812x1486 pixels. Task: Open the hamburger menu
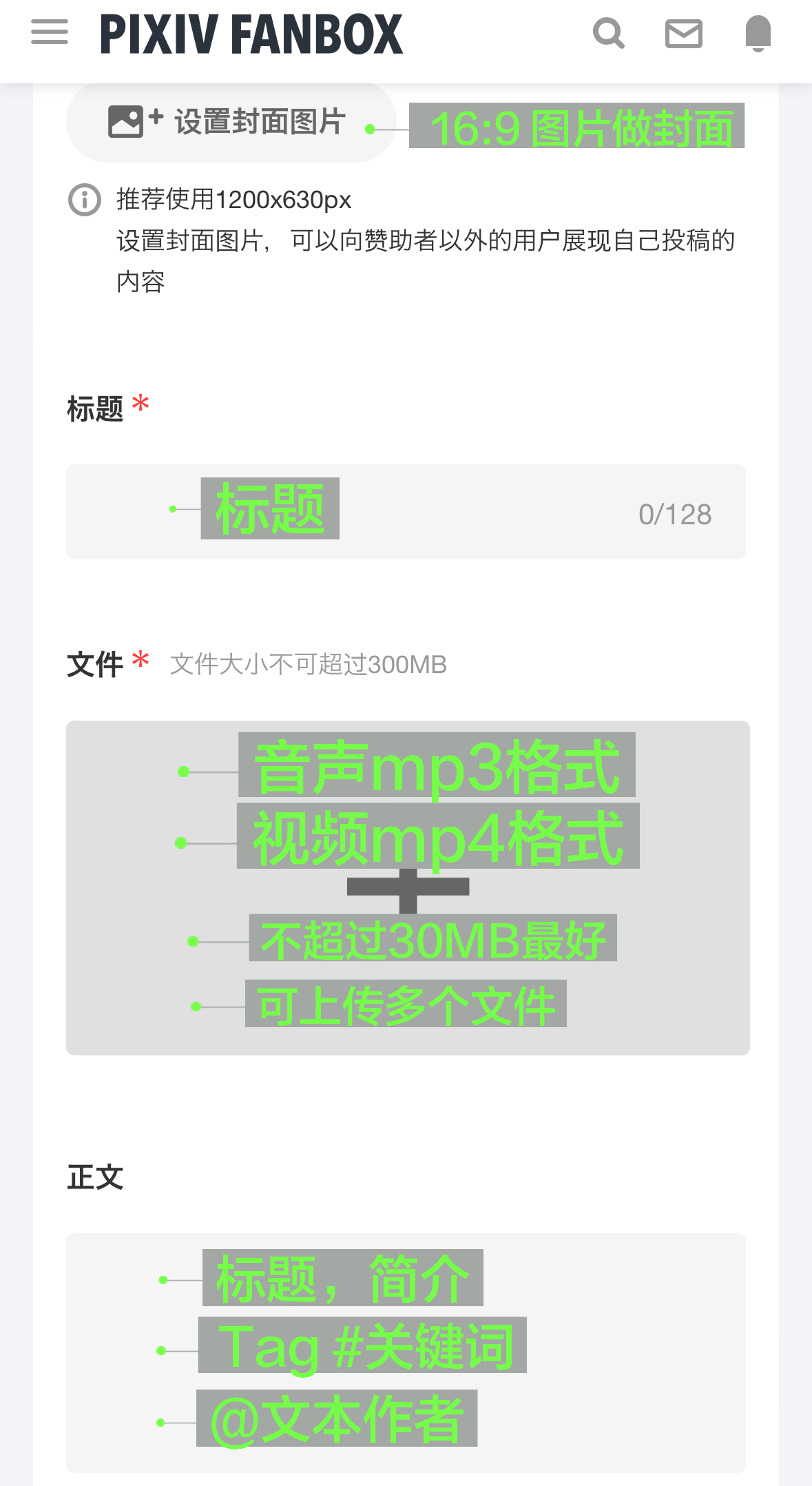pyautogui.click(x=50, y=32)
